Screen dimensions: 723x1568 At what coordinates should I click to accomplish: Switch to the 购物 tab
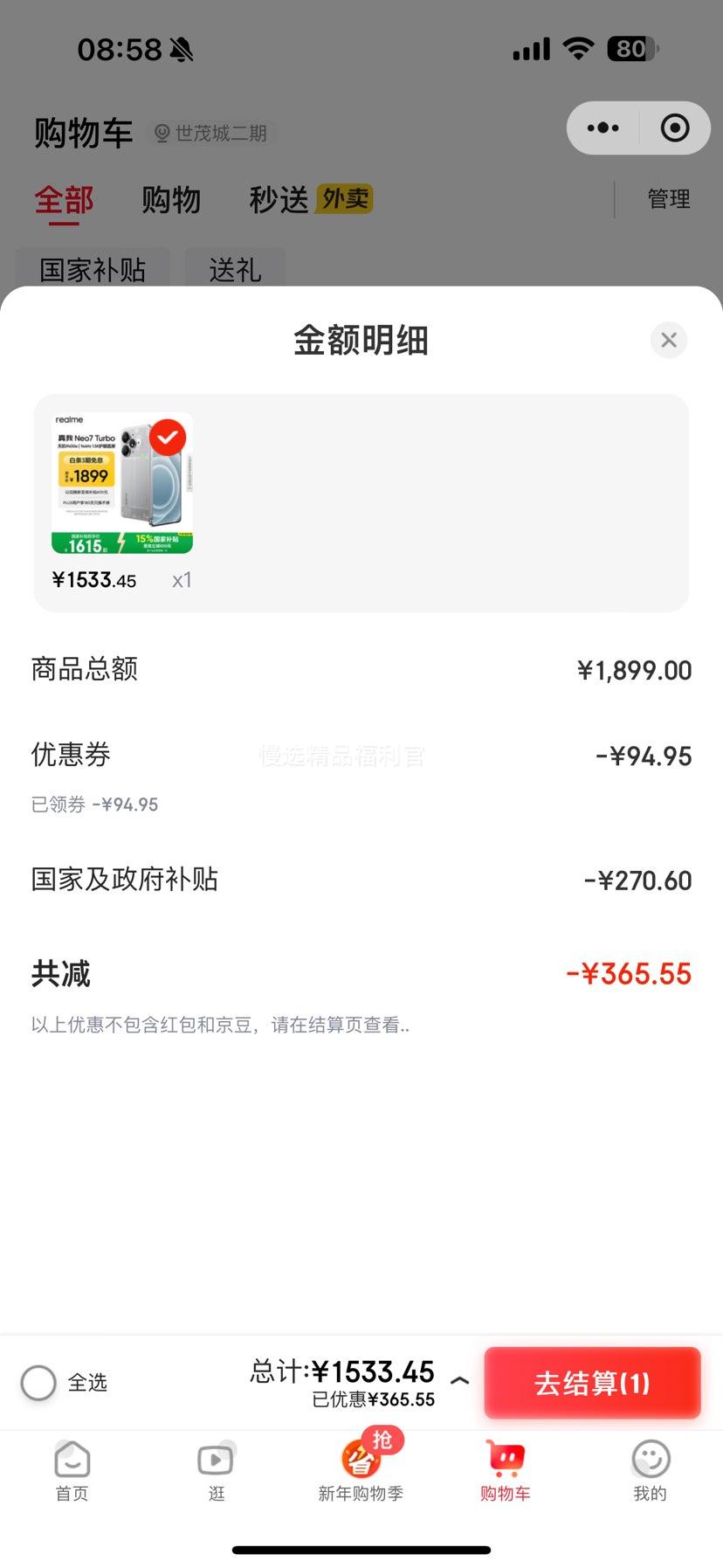tap(171, 200)
